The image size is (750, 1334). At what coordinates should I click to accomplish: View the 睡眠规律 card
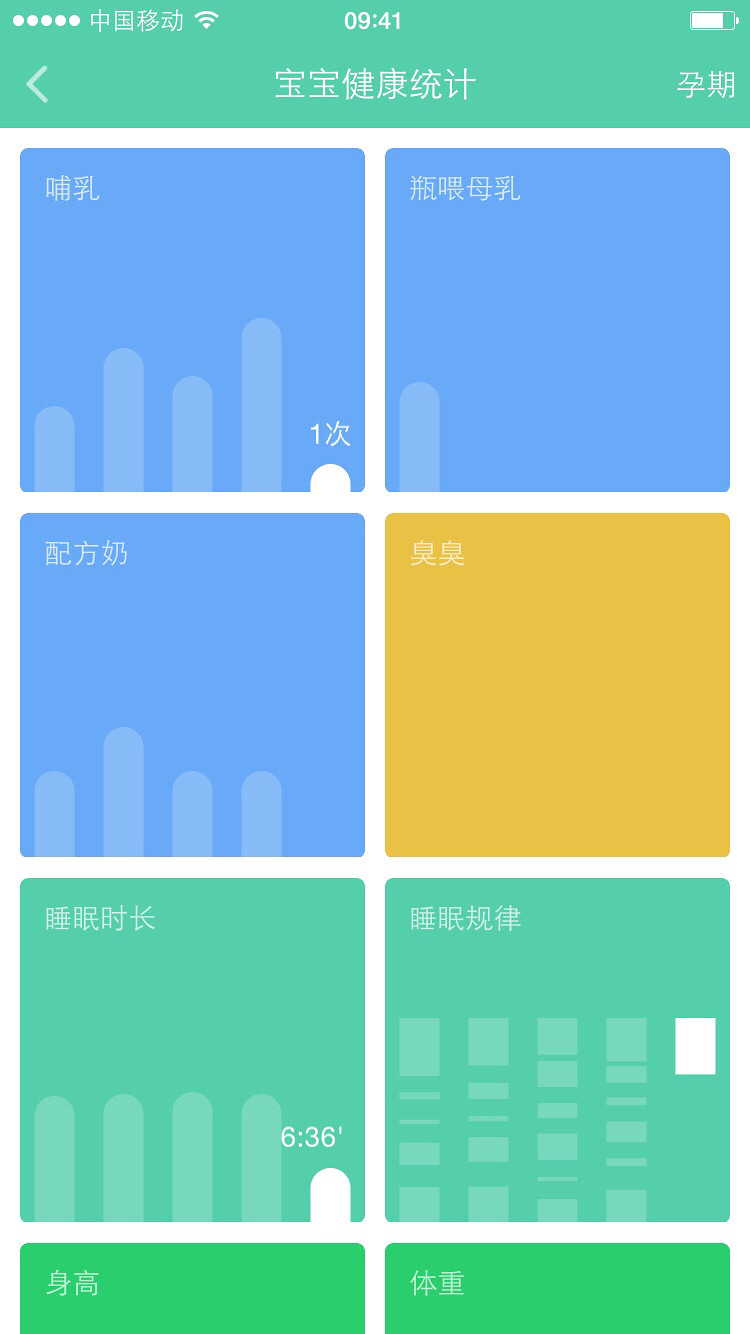(x=557, y=1050)
